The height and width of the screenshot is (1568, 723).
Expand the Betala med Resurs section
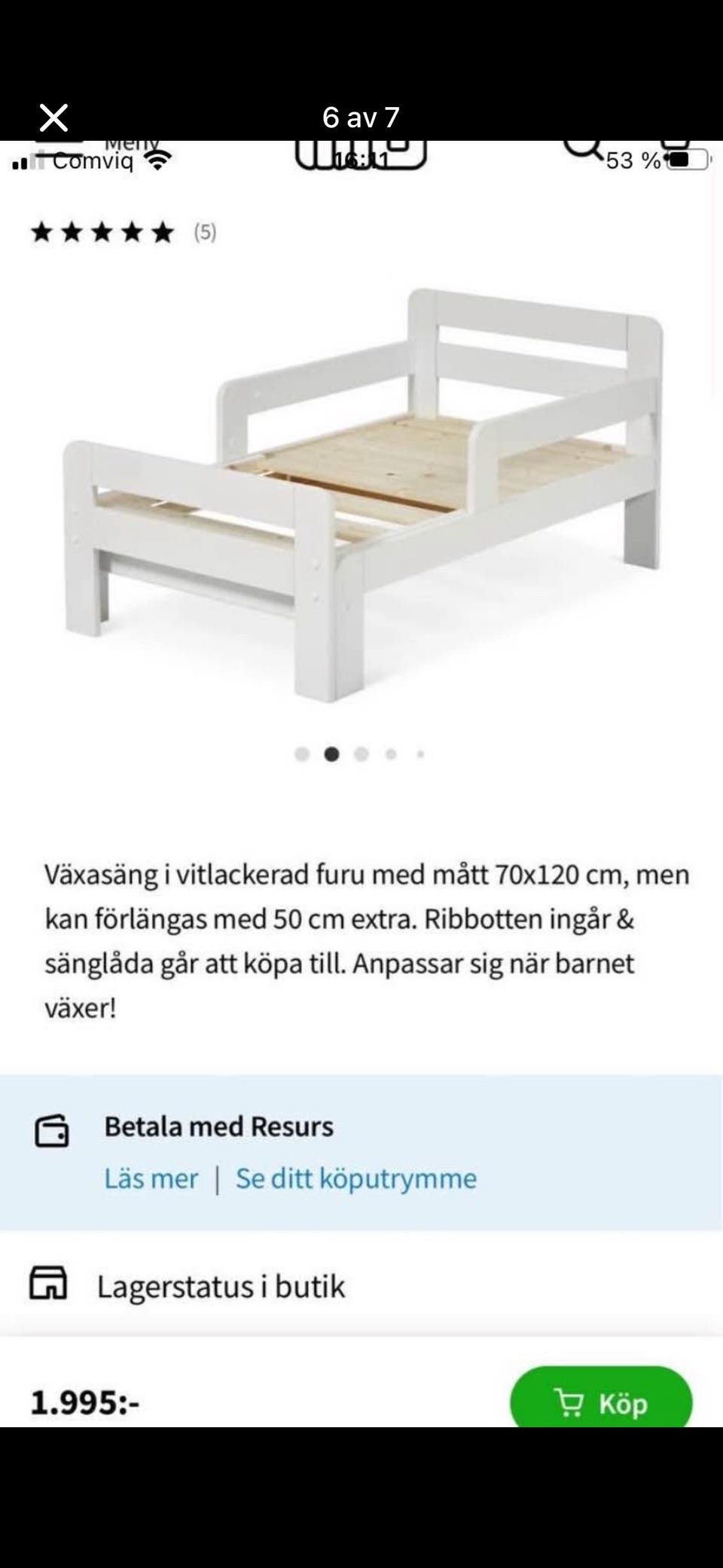point(218,1128)
